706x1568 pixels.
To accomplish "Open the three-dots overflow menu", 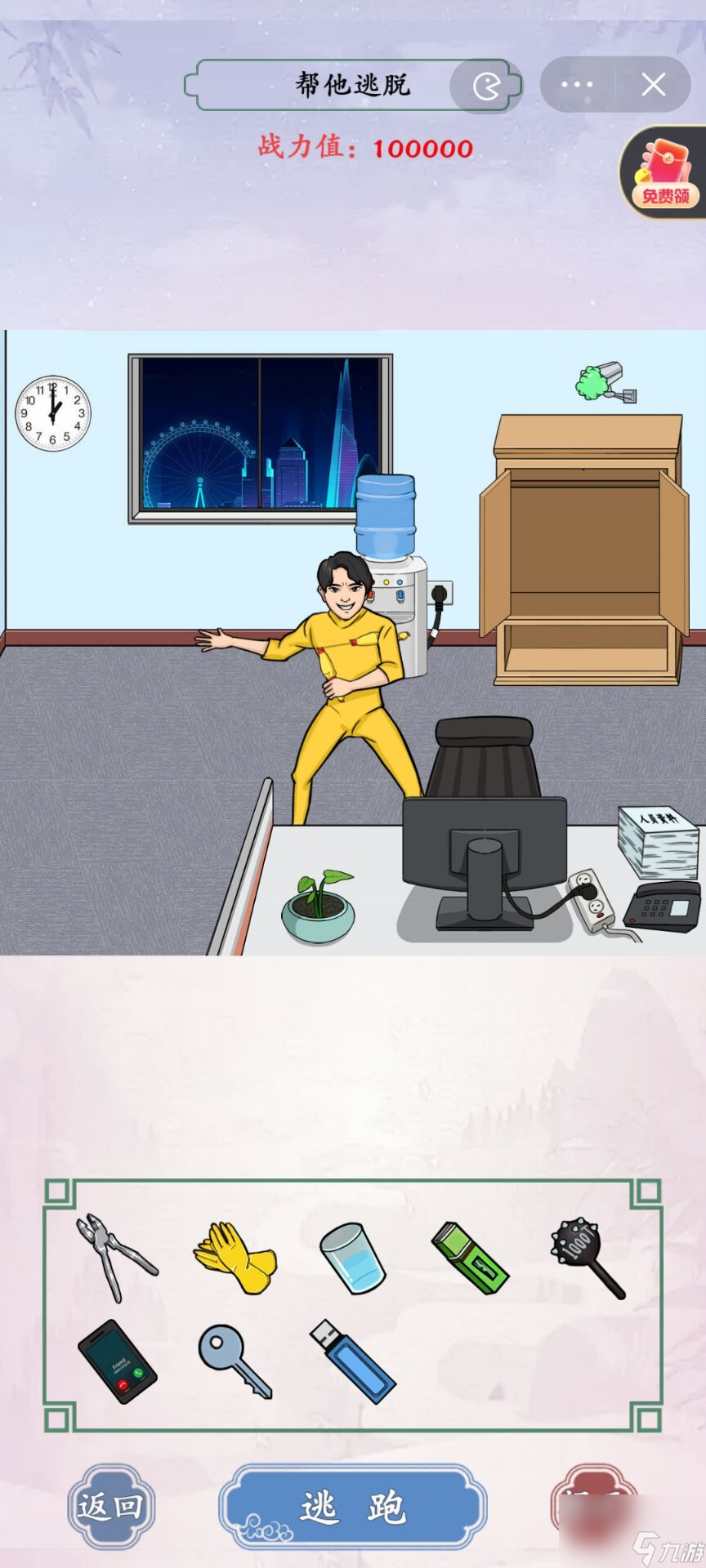I will (x=577, y=85).
